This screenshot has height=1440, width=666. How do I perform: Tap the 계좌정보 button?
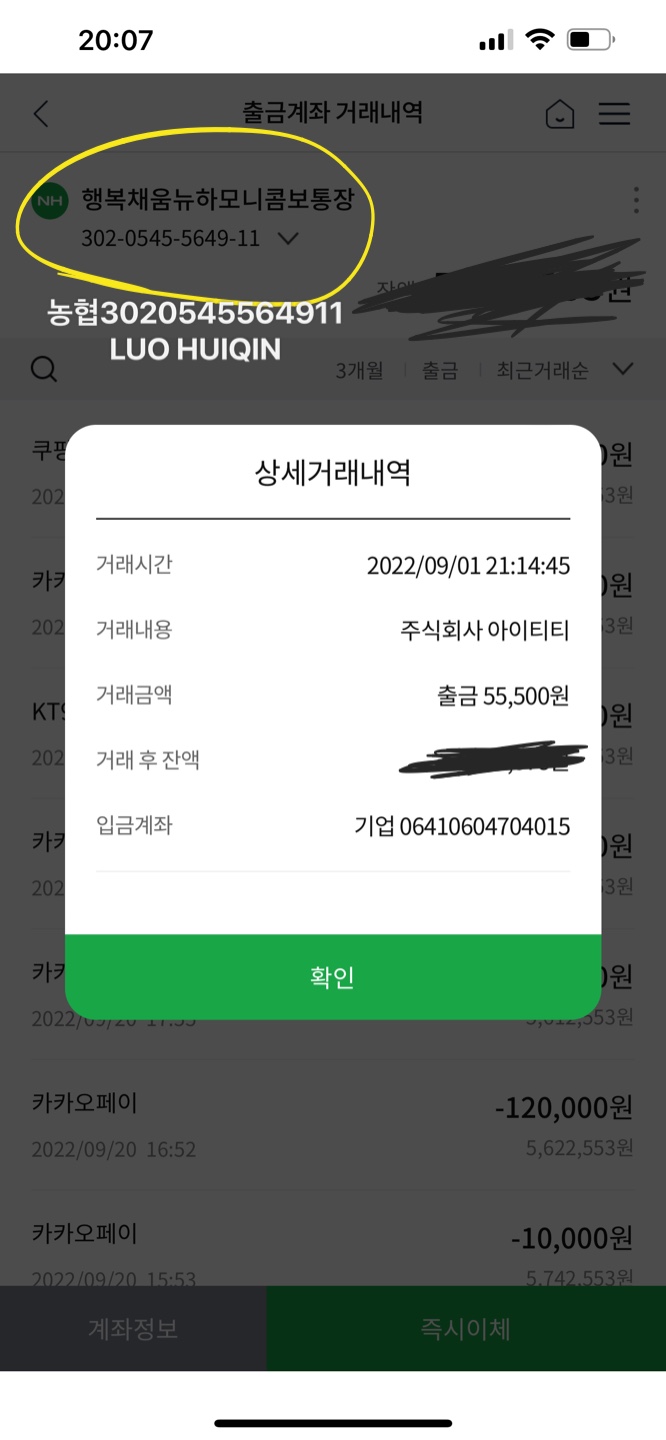coord(133,1328)
